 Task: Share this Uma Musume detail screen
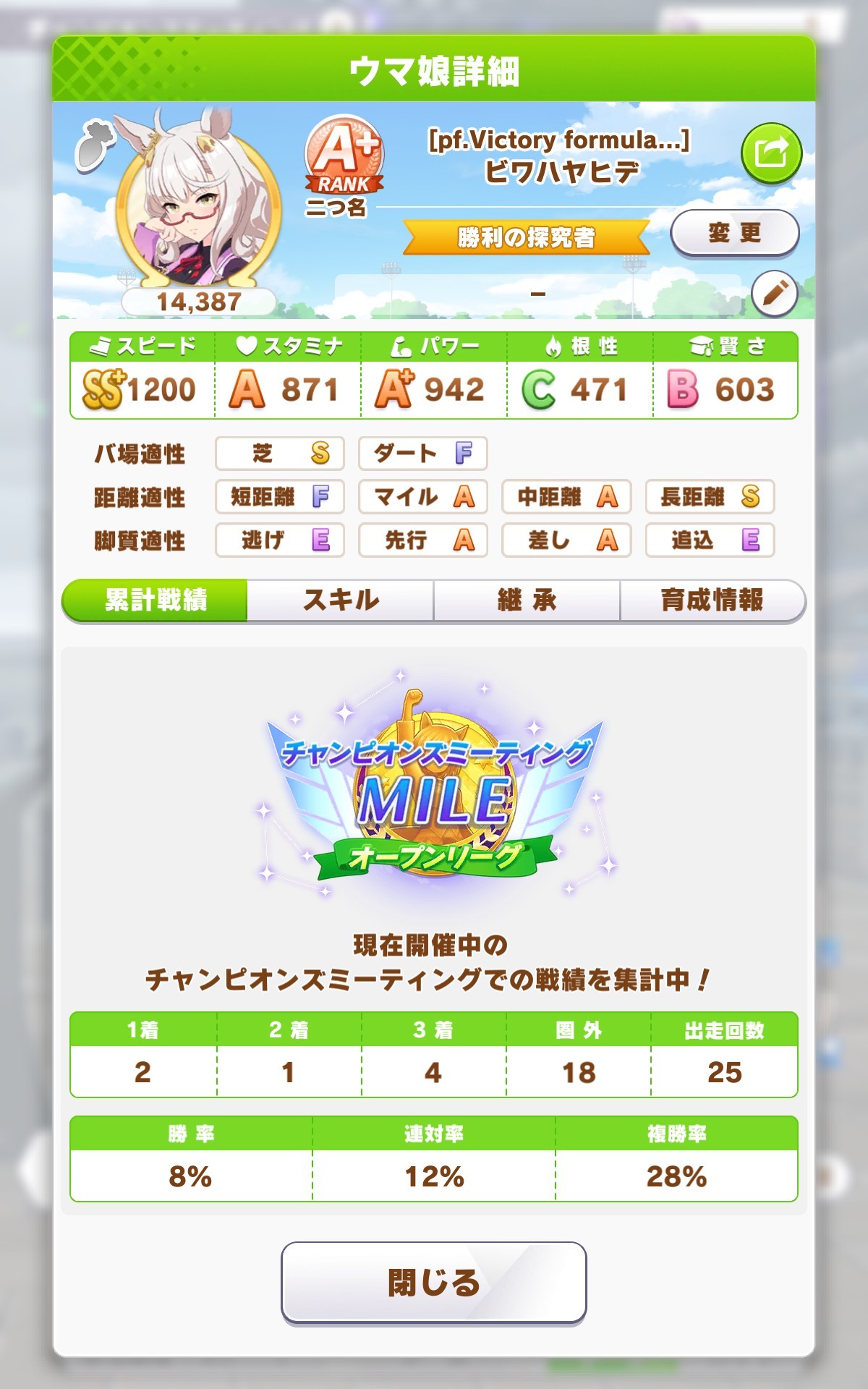(771, 153)
